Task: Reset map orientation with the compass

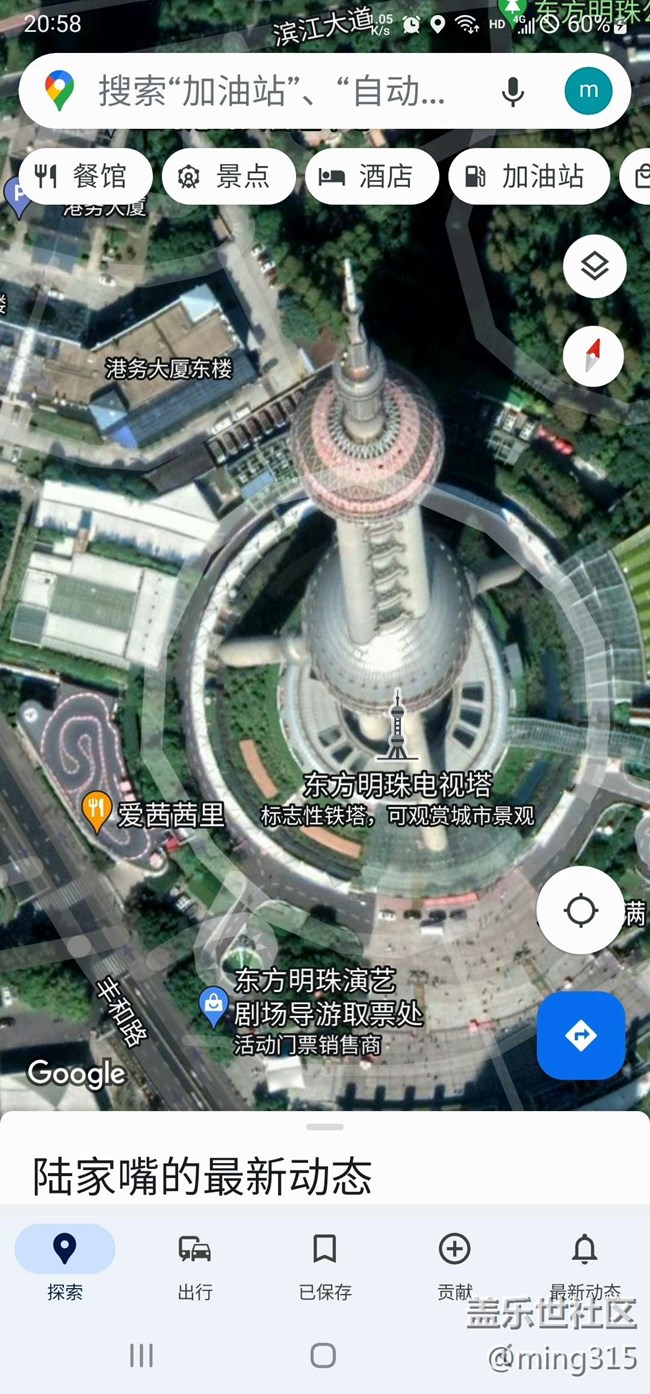Action: click(593, 356)
